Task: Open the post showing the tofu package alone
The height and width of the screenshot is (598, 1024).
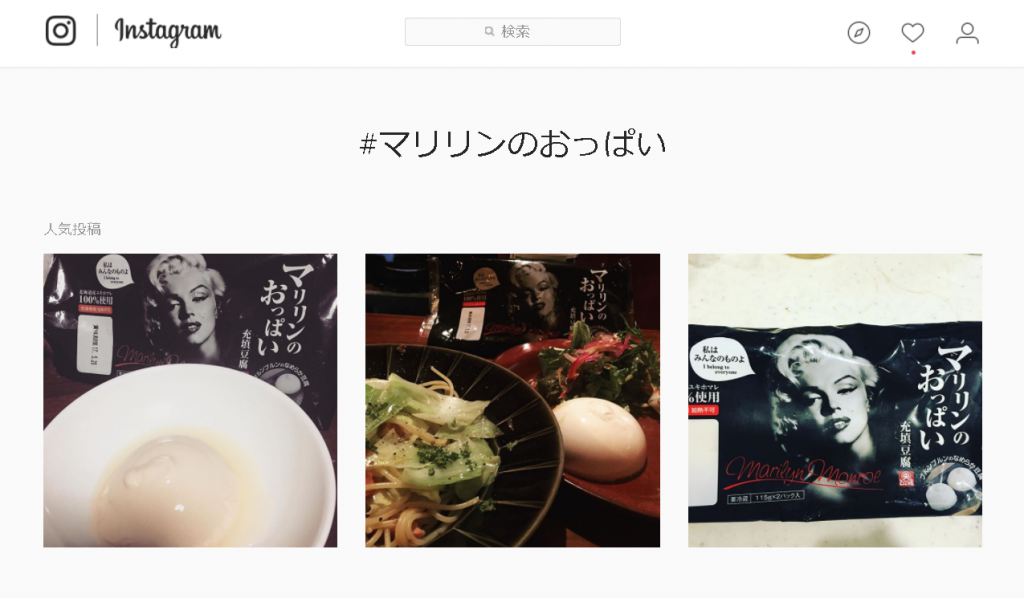Action: point(834,400)
